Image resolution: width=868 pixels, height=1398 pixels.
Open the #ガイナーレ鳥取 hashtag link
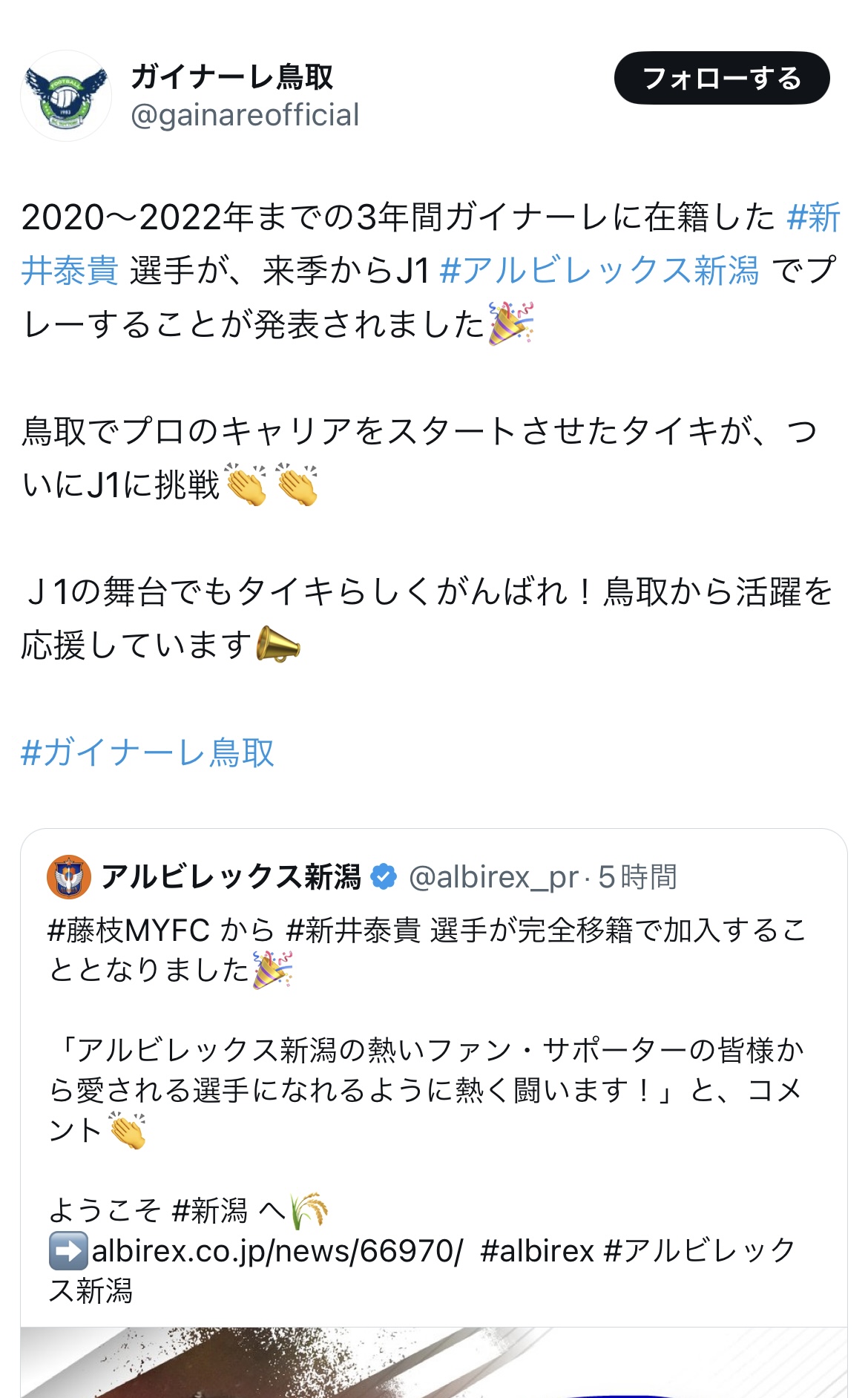[x=148, y=752]
